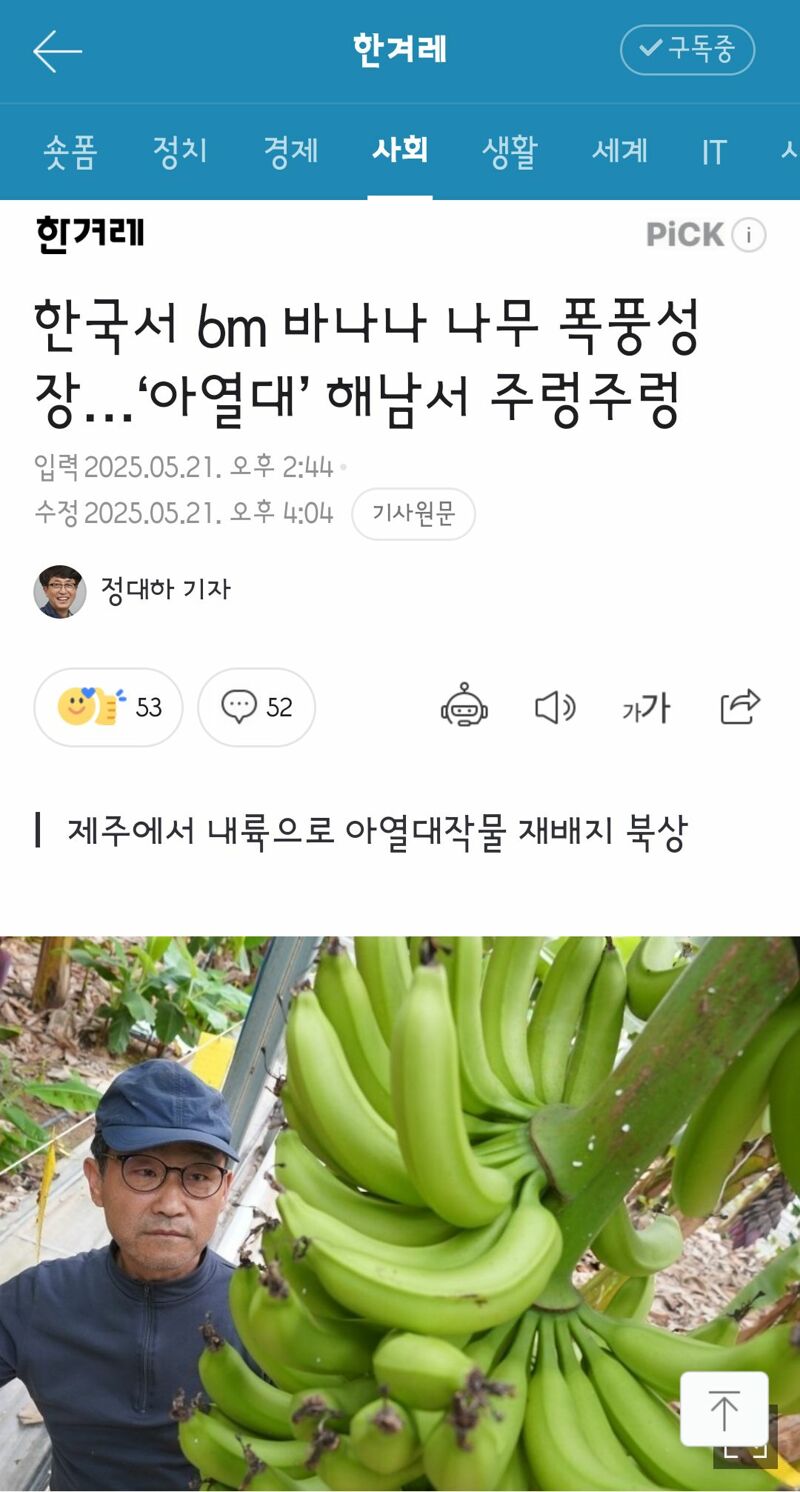This screenshot has width=800, height=1492.
Task: Open the 경제 tab
Action: pos(290,151)
